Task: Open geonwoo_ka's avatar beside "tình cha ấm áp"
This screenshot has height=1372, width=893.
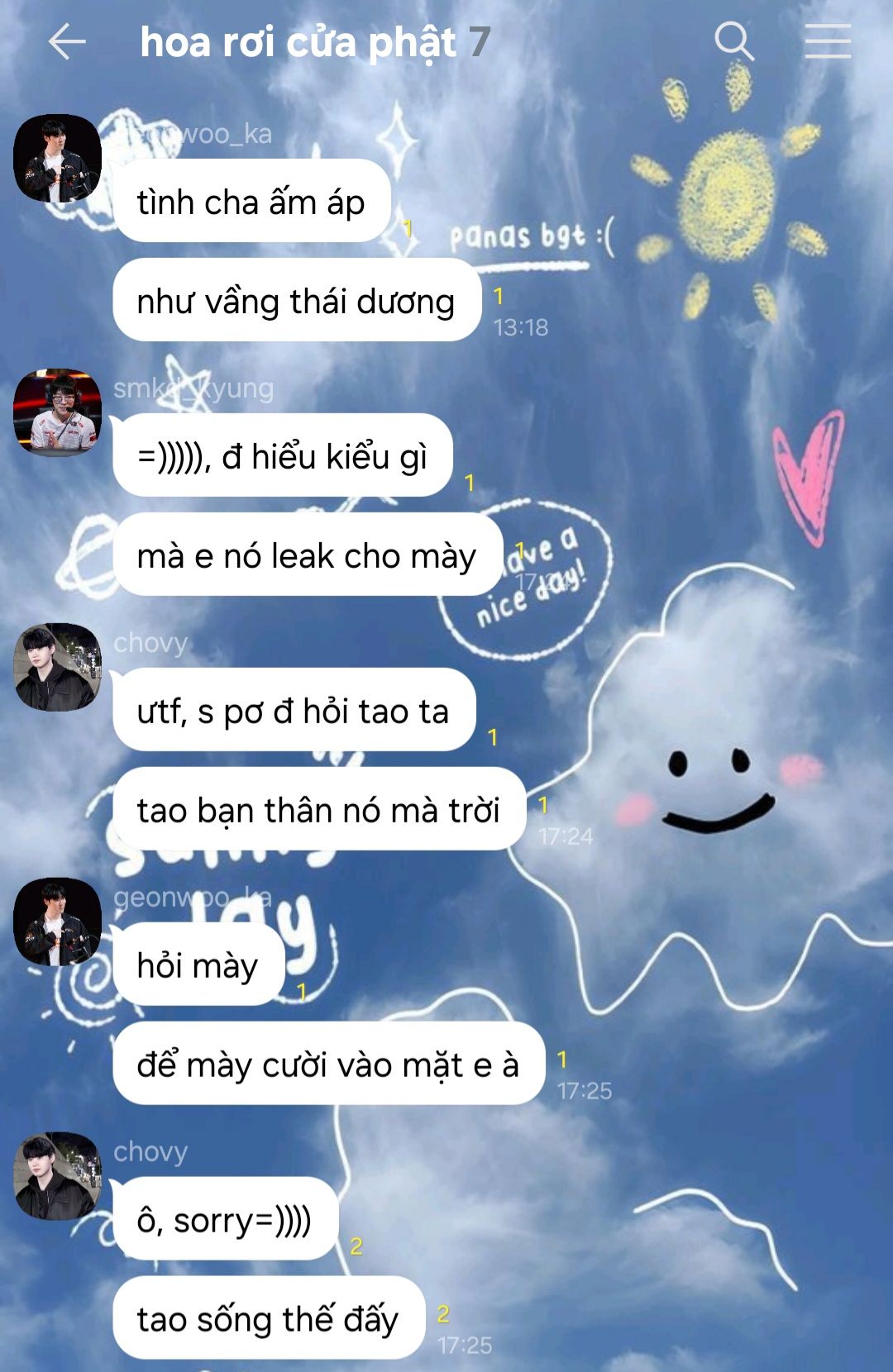Action: click(x=57, y=158)
